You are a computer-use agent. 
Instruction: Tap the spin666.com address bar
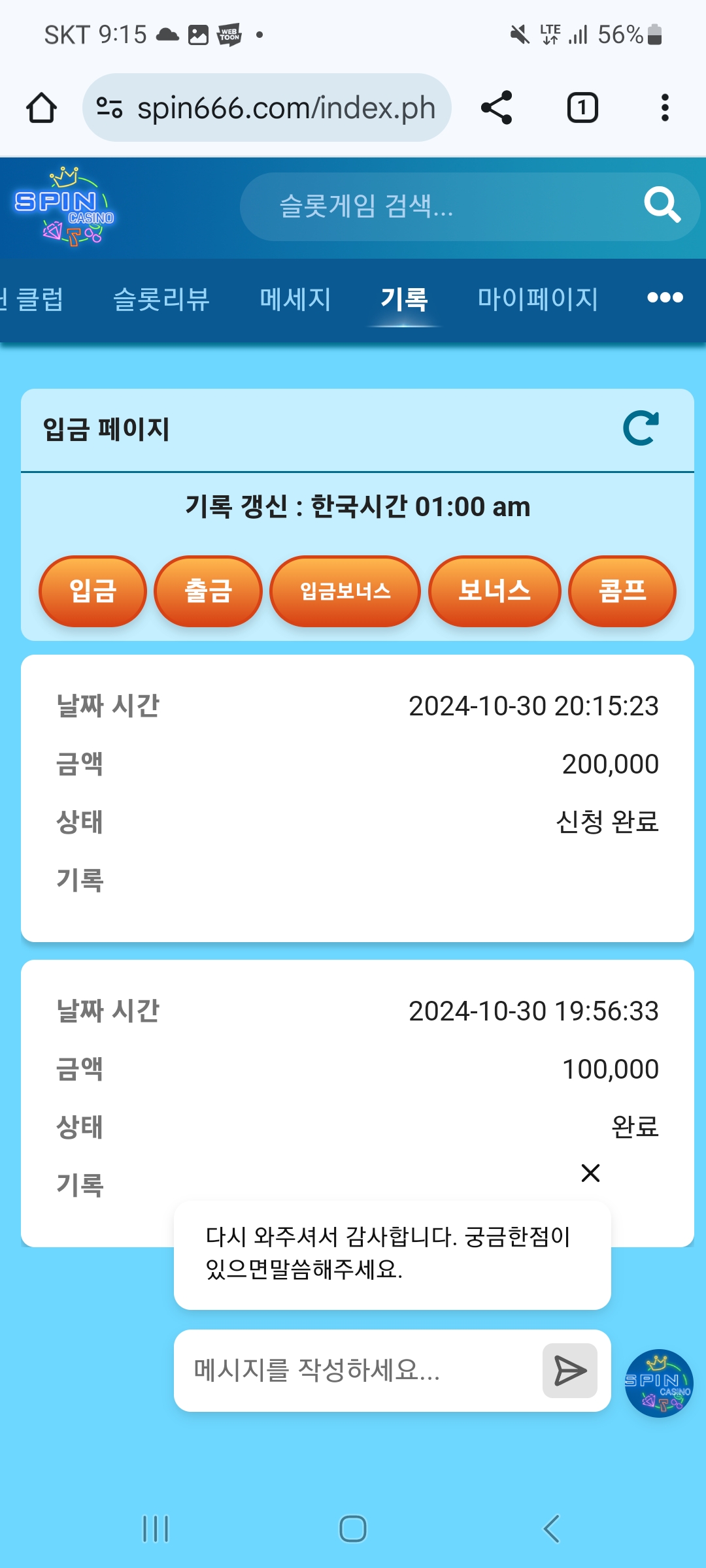point(267,108)
